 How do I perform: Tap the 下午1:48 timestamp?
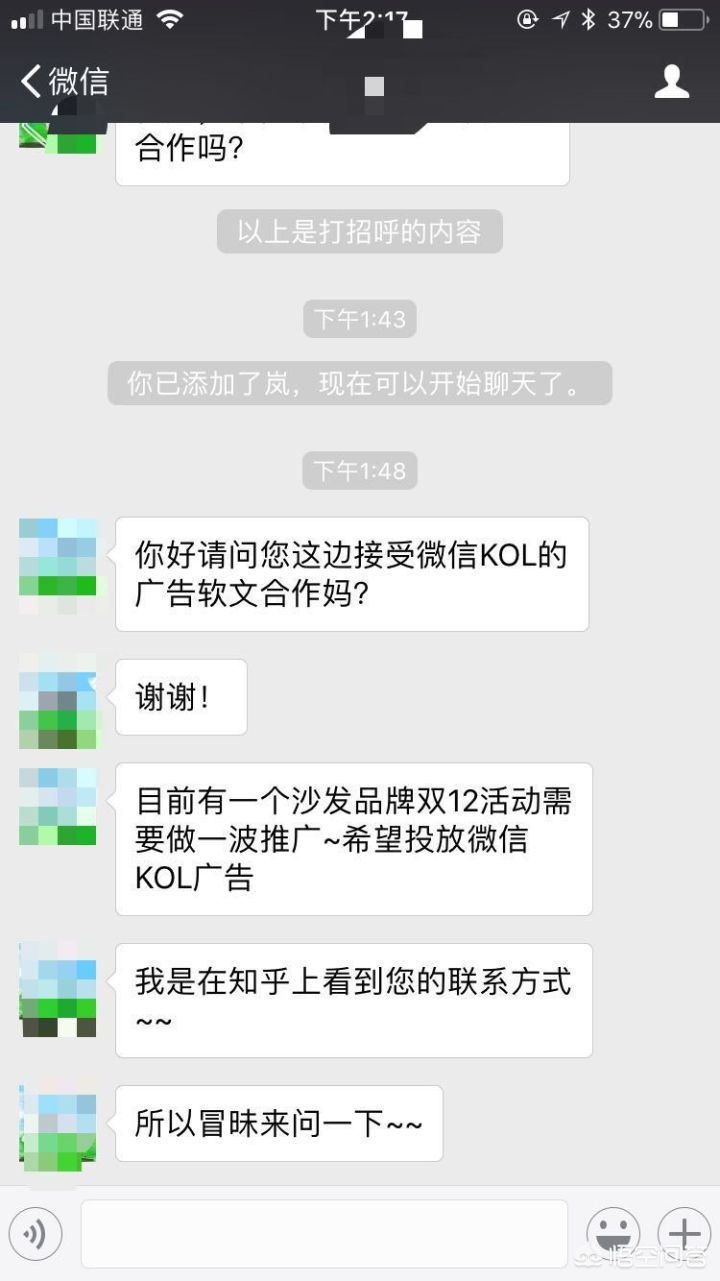click(x=359, y=470)
